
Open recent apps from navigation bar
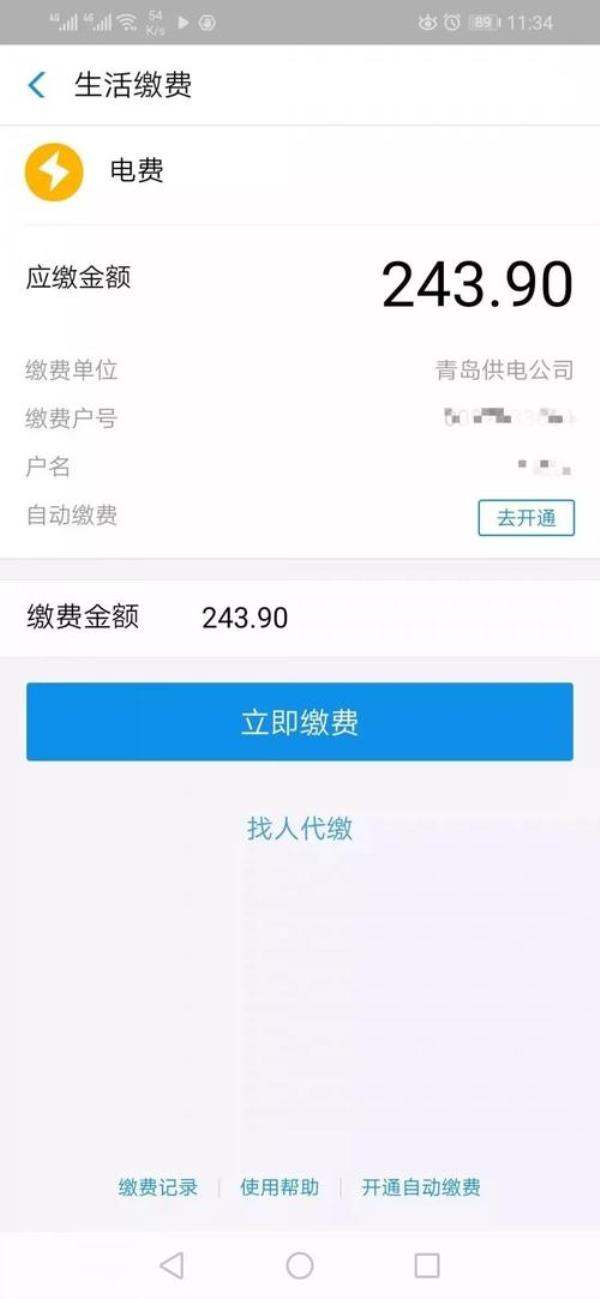point(427,1265)
